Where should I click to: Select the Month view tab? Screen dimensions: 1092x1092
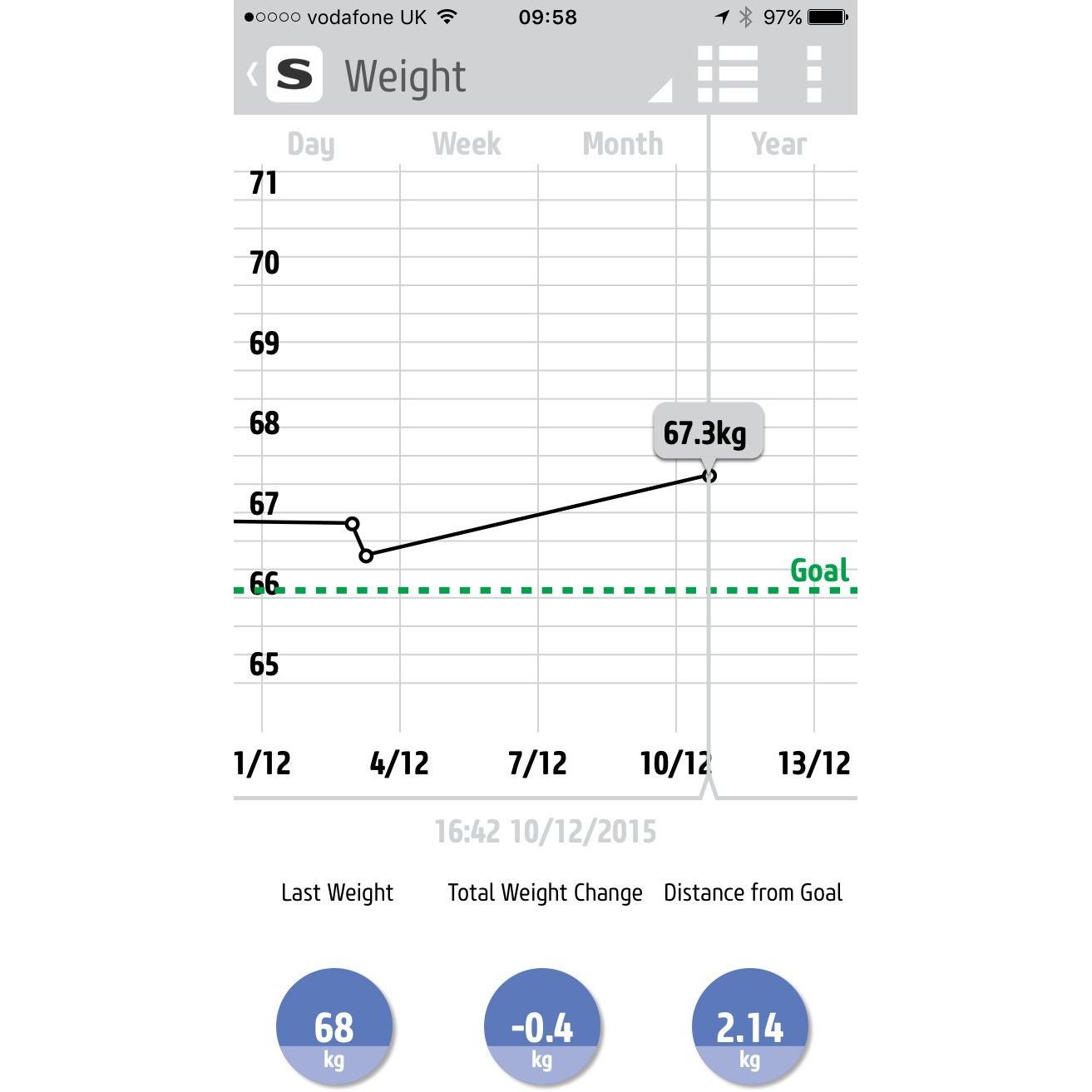pos(623,144)
